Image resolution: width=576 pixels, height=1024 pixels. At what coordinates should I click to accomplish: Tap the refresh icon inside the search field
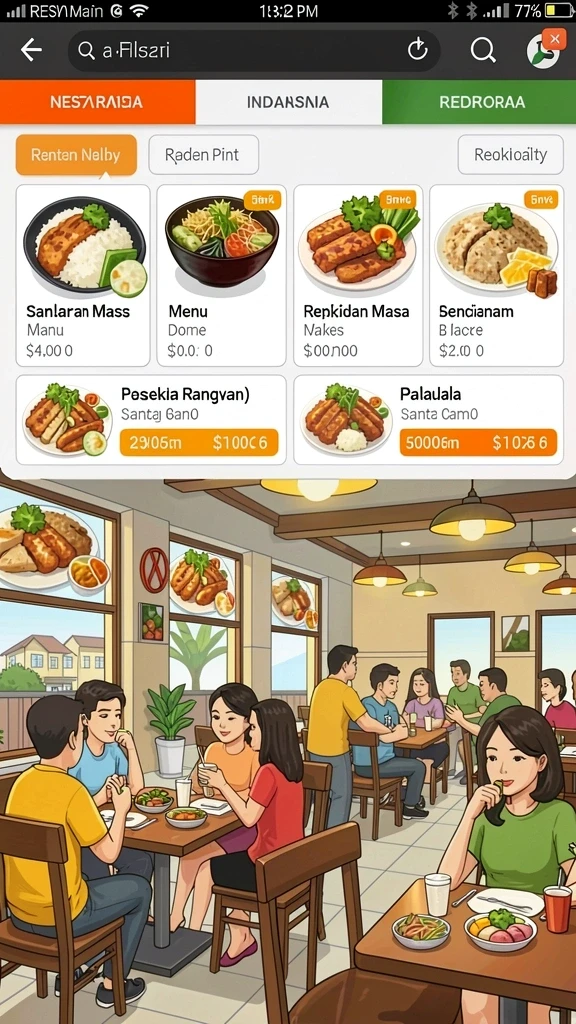(x=417, y=50)
